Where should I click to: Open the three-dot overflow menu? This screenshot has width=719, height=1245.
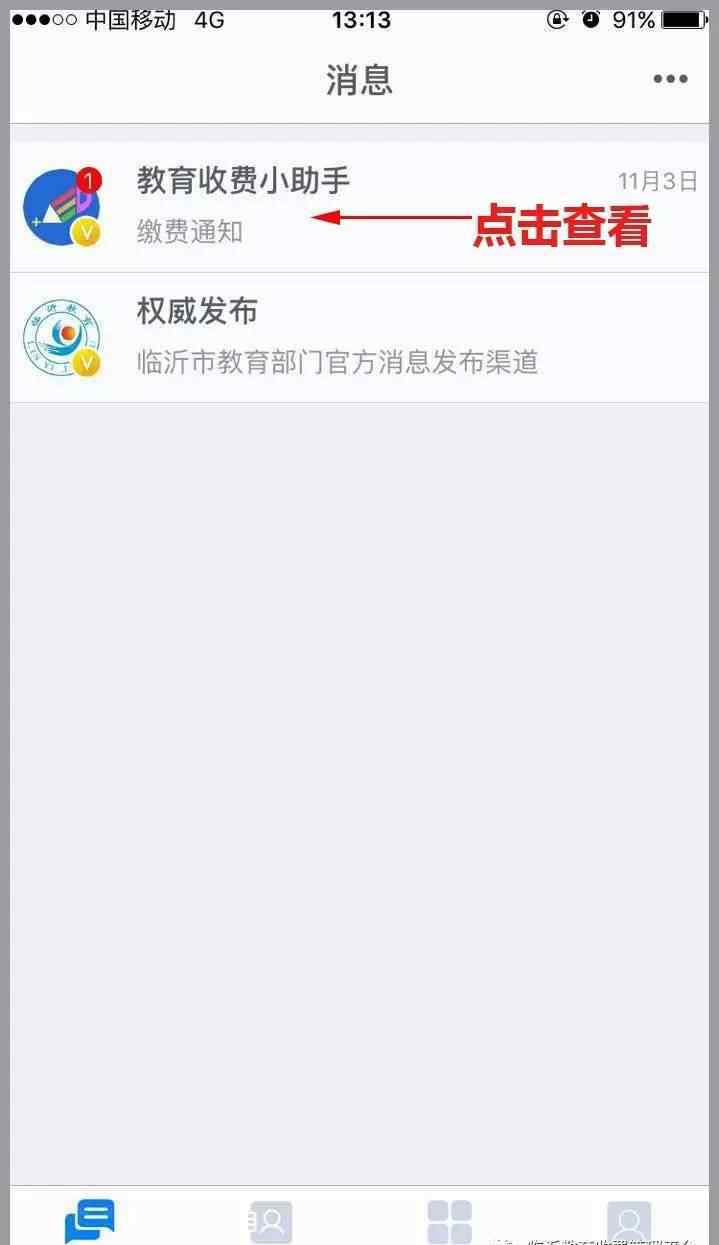pyautogui.click(x=670, y=79)
